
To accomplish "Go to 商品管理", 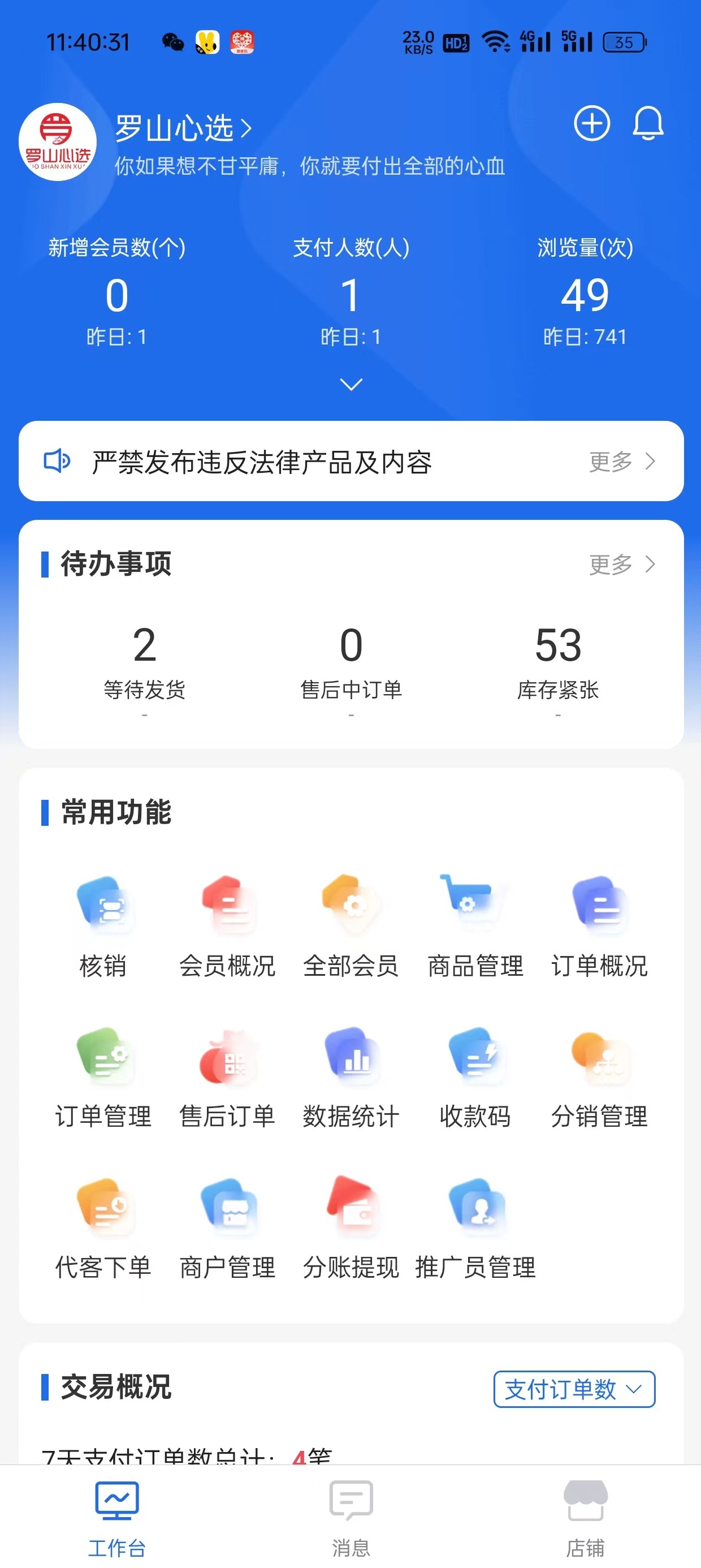I will point(475,927).
